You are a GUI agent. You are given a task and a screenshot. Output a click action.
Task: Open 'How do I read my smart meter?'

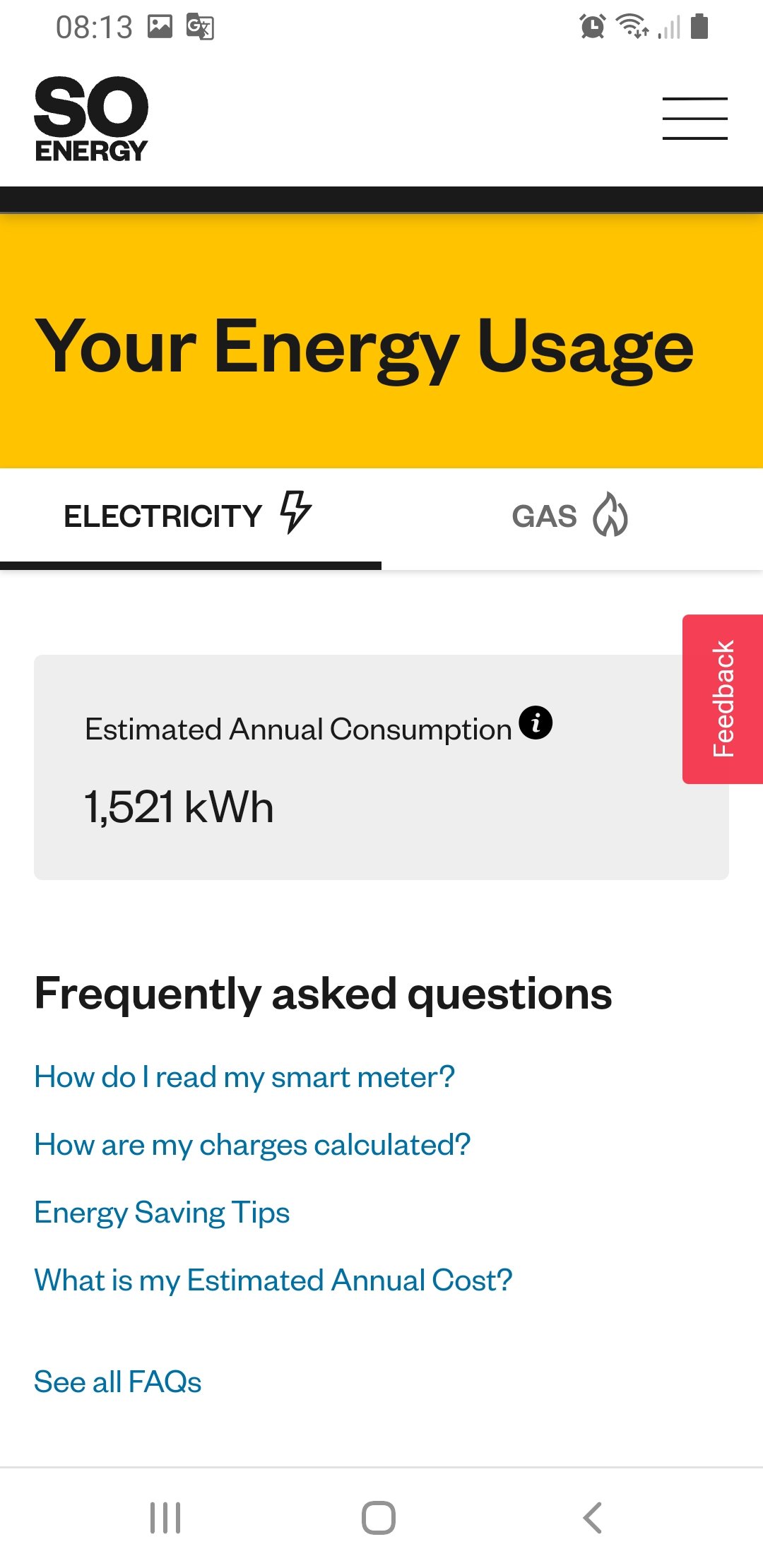[x=244, y=1077]
